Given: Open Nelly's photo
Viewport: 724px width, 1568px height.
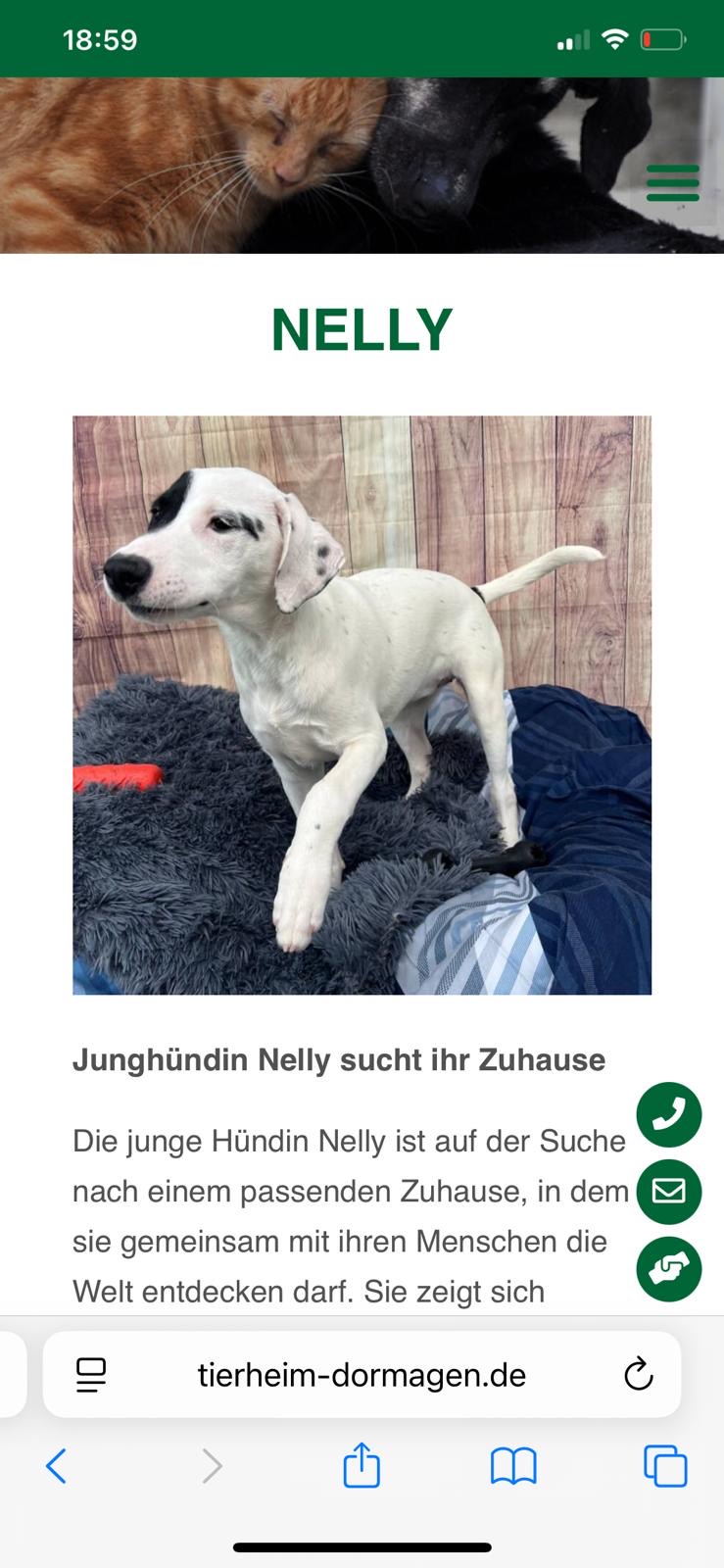Looking at the screenshot, I should [x=362, y=705].
